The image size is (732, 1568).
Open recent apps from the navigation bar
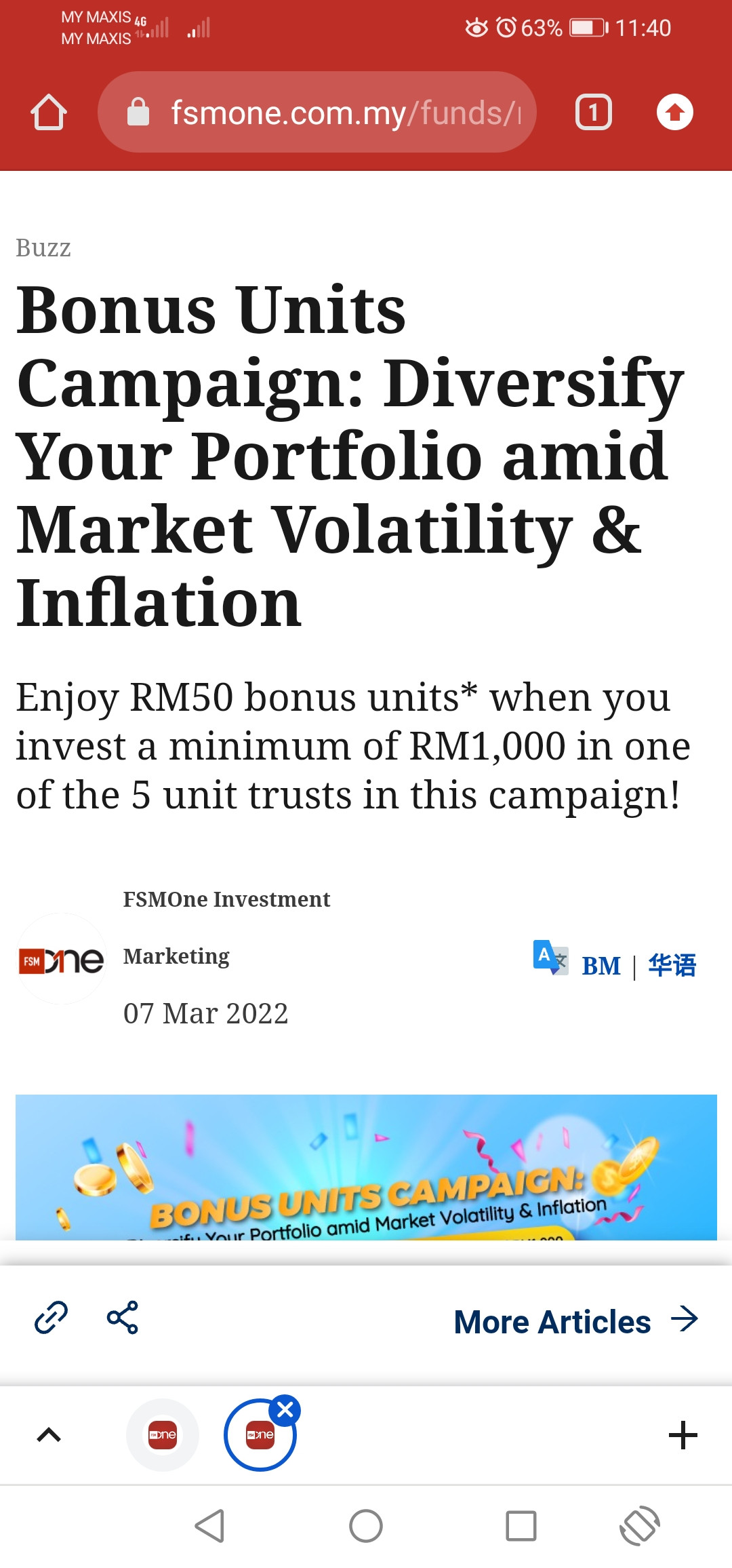click(521, 1526)
